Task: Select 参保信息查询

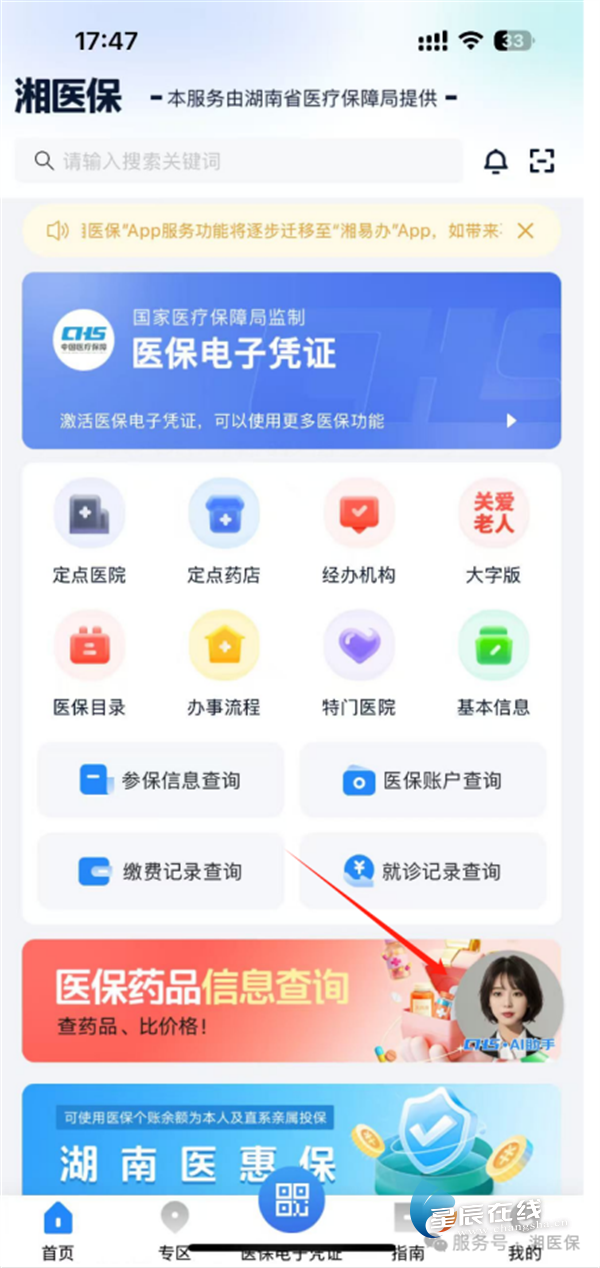Action: pos(161,780)
